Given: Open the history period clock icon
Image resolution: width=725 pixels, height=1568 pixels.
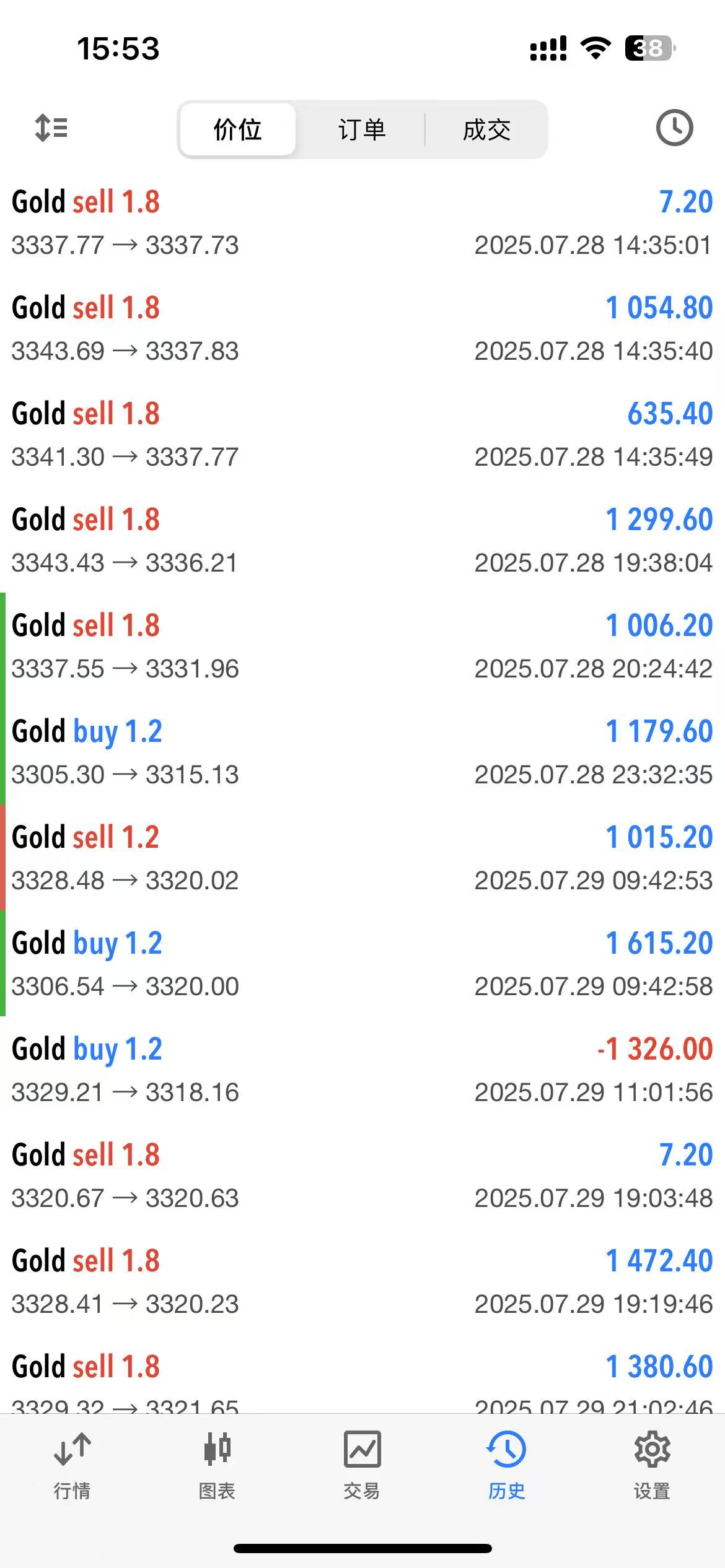Looking at the screenshot, I should (x=674, y=128).
